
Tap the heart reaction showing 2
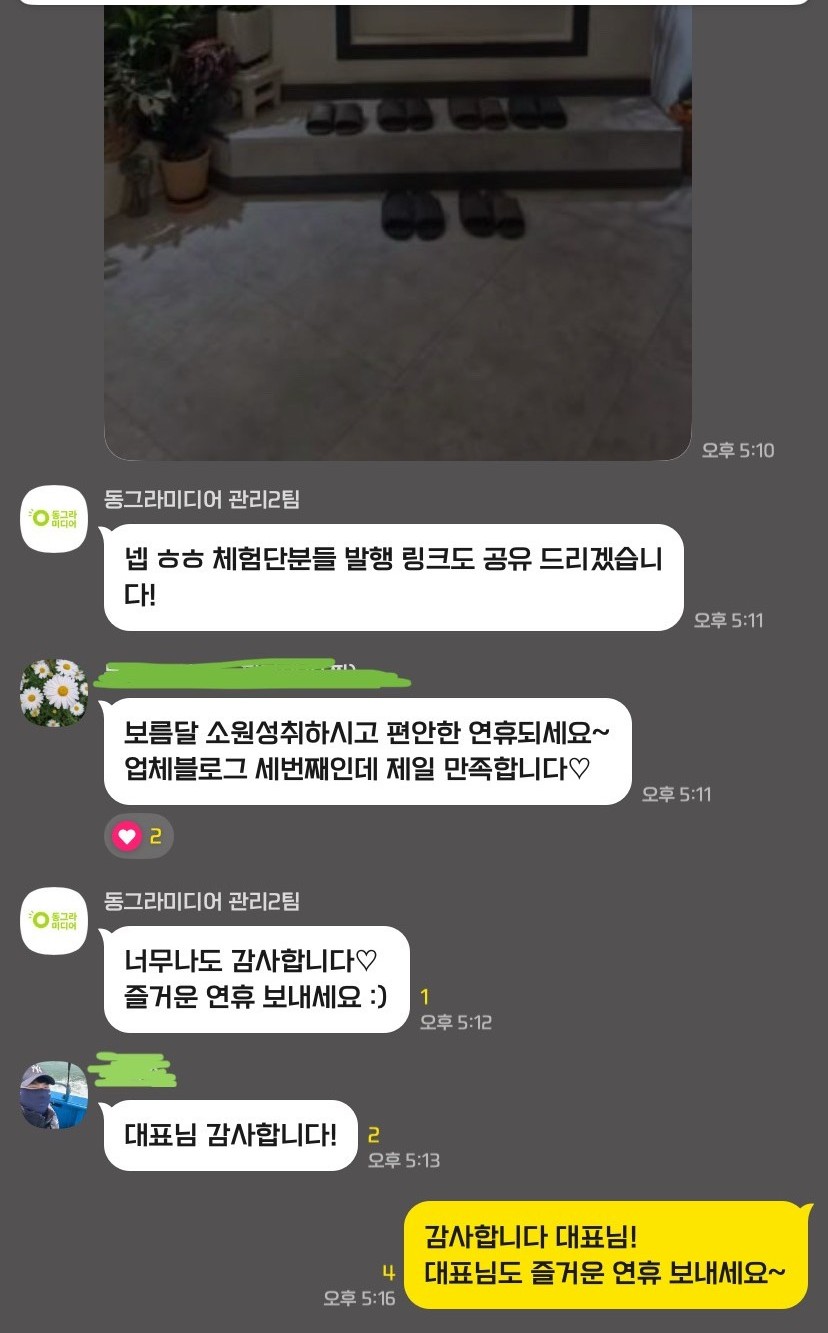(x=138, y=836)
